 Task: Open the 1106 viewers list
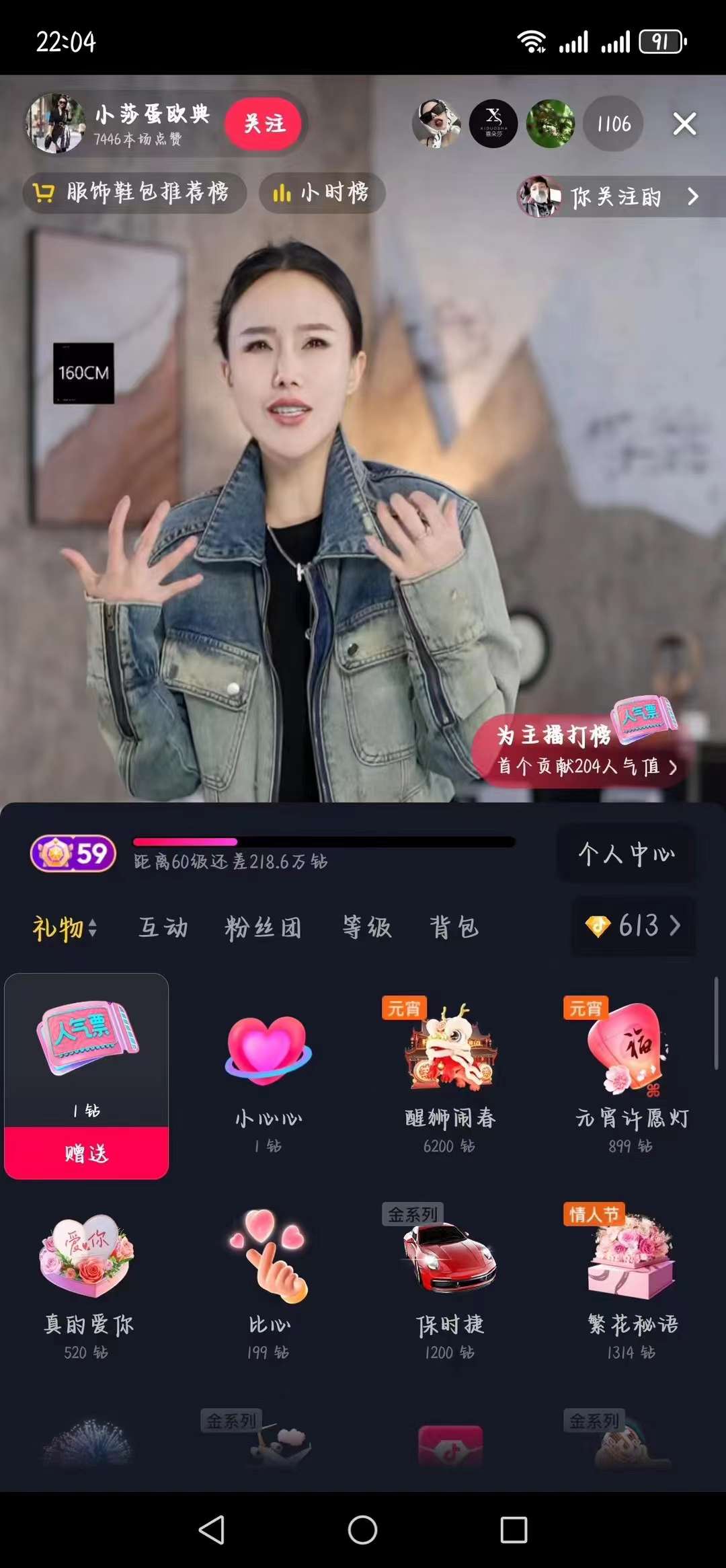click(613, 124)
